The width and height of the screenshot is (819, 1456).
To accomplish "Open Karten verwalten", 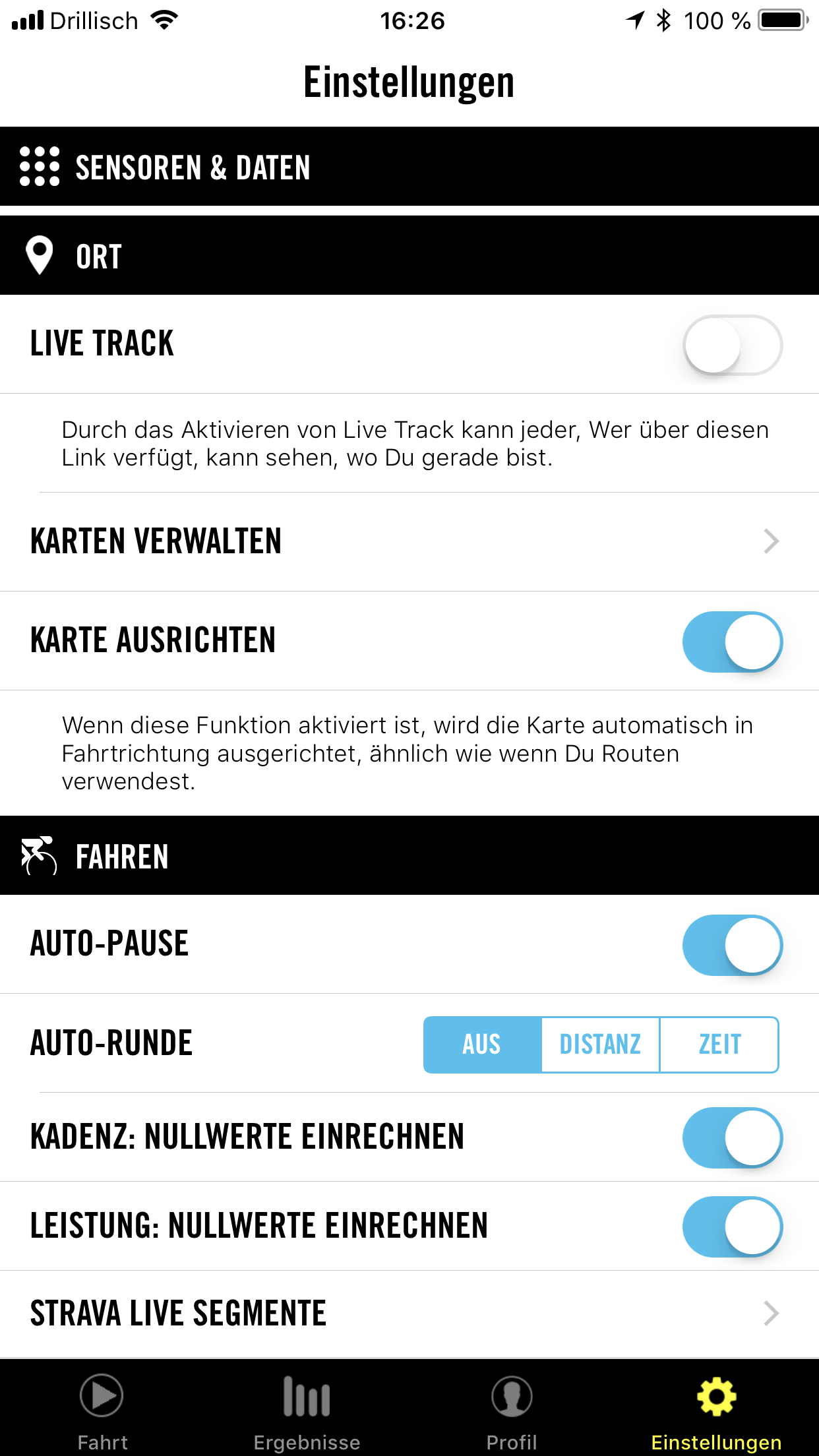I will tap(409, 541).
